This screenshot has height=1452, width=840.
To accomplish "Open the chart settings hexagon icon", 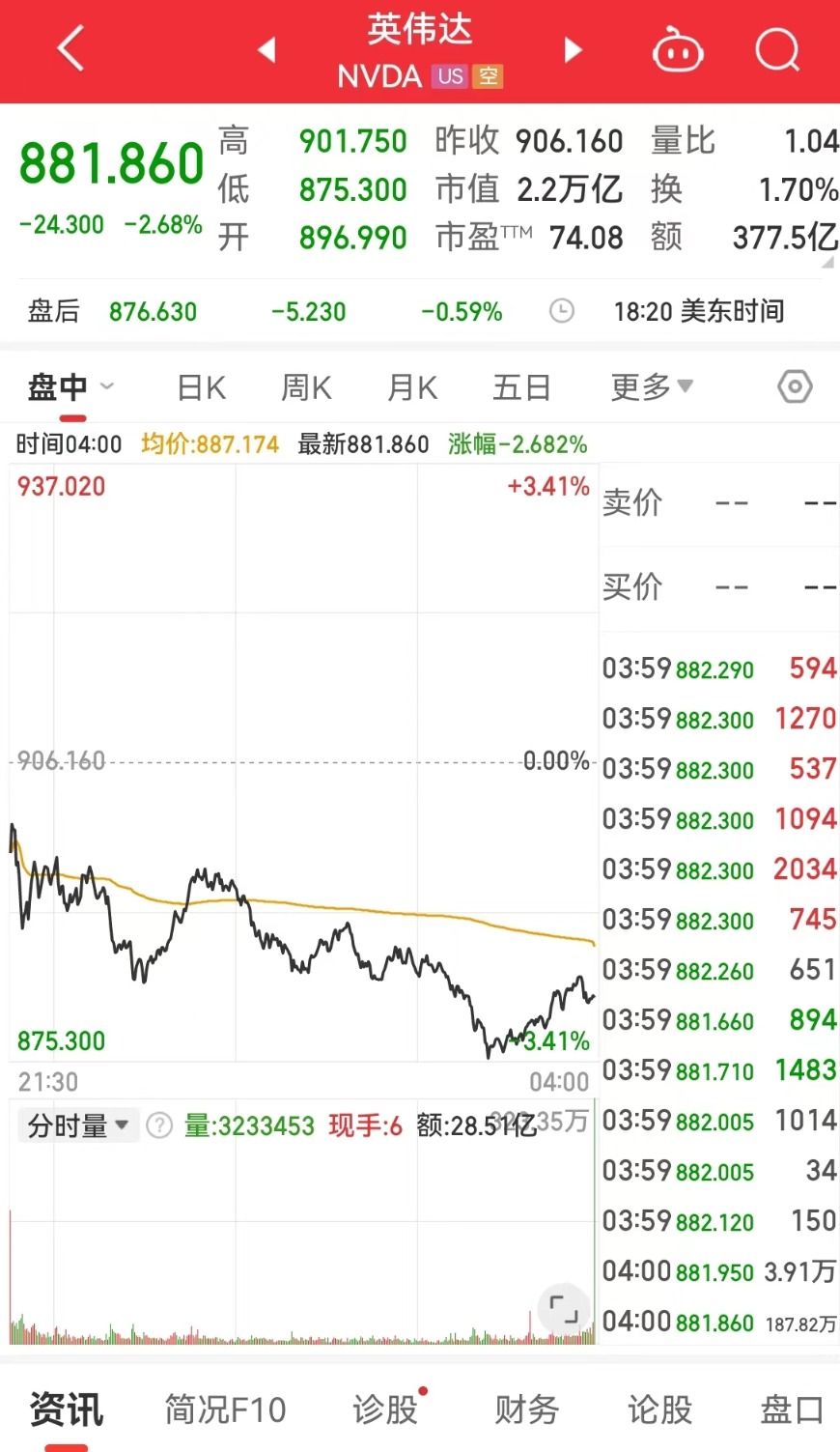I will point(795,387).
